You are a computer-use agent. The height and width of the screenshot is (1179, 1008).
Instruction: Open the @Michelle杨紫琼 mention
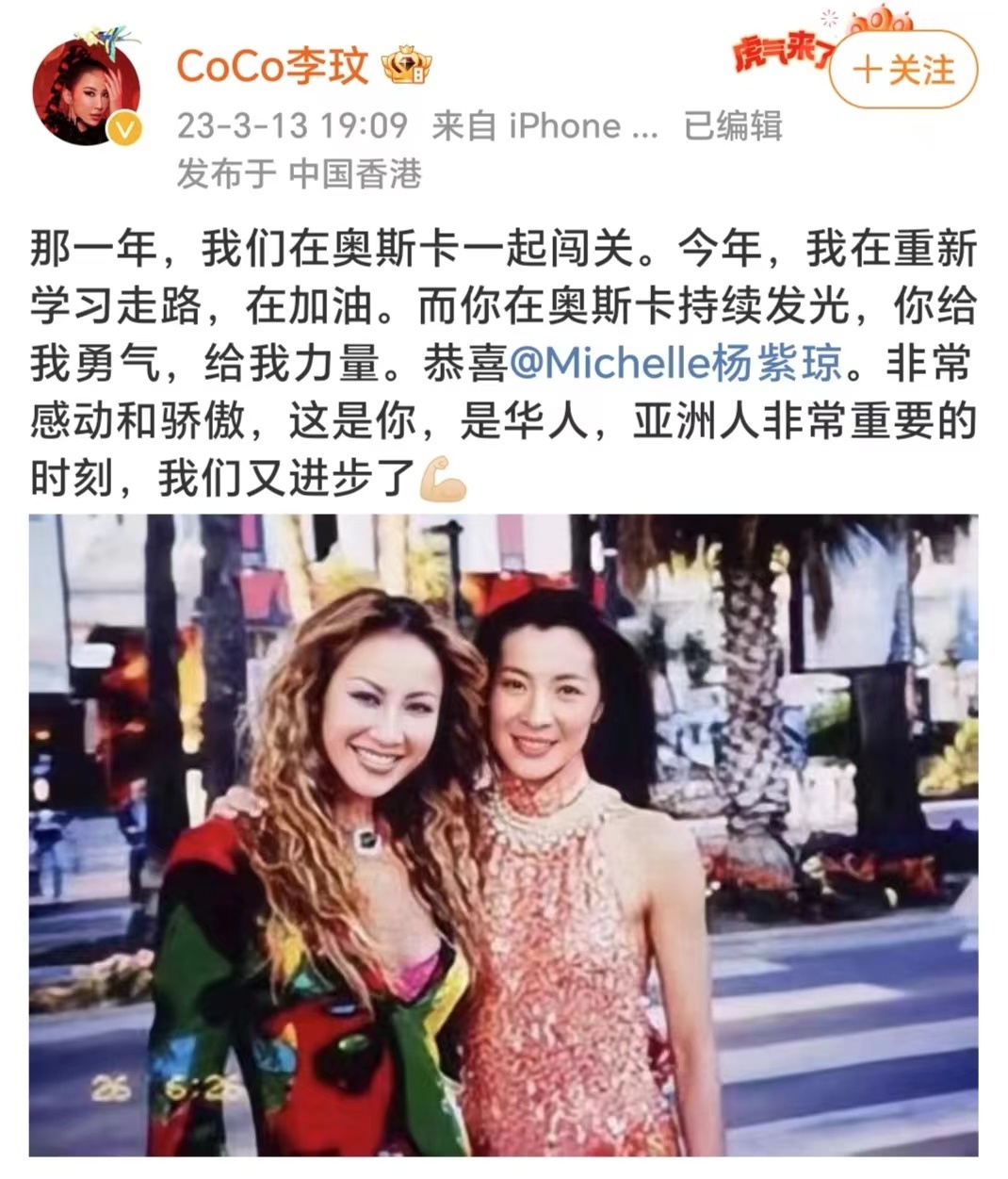(x=675, y=365)
